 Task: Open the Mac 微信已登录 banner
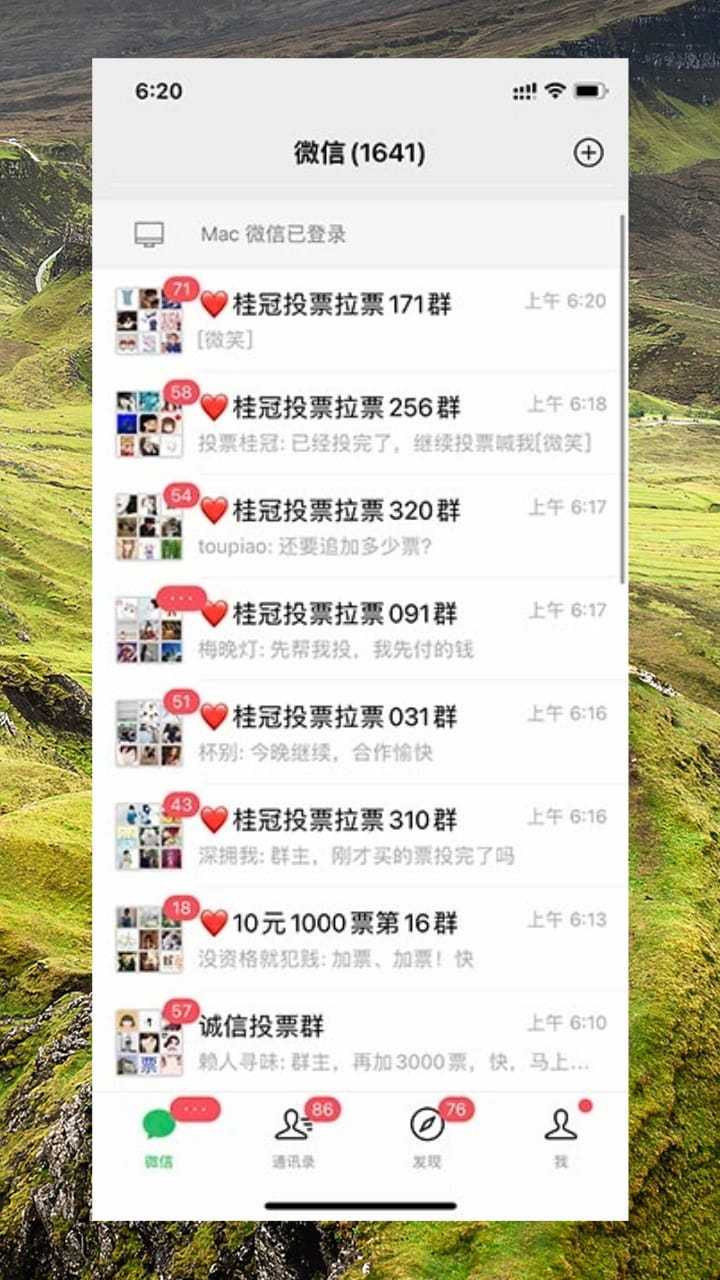(360, 235)
